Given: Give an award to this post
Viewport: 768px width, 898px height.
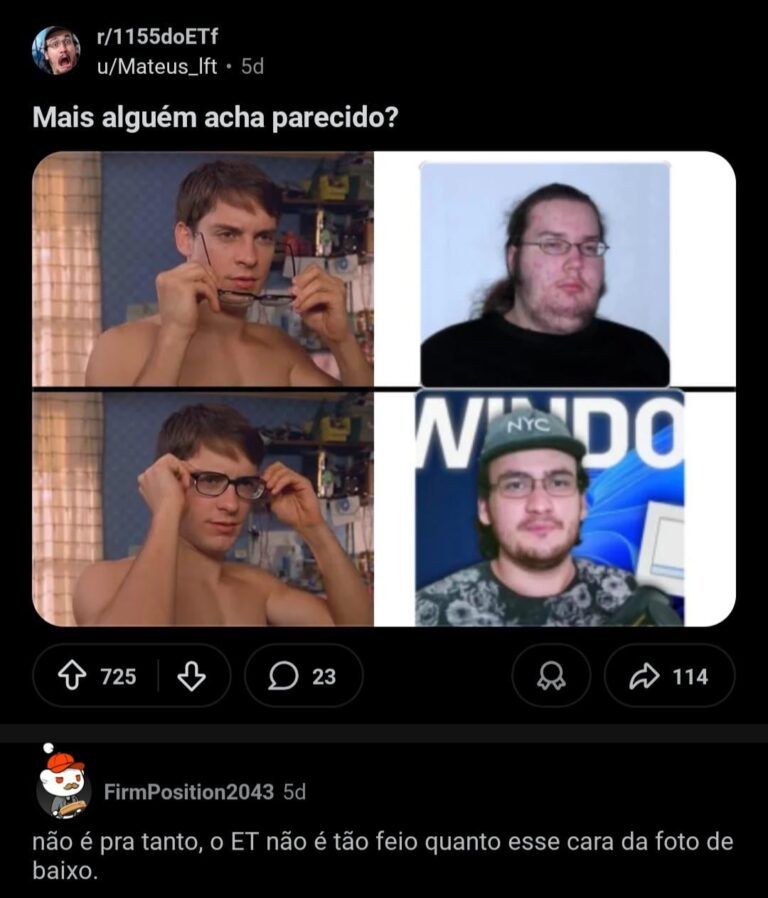Looking at the screenshot, I should (551, 677).
